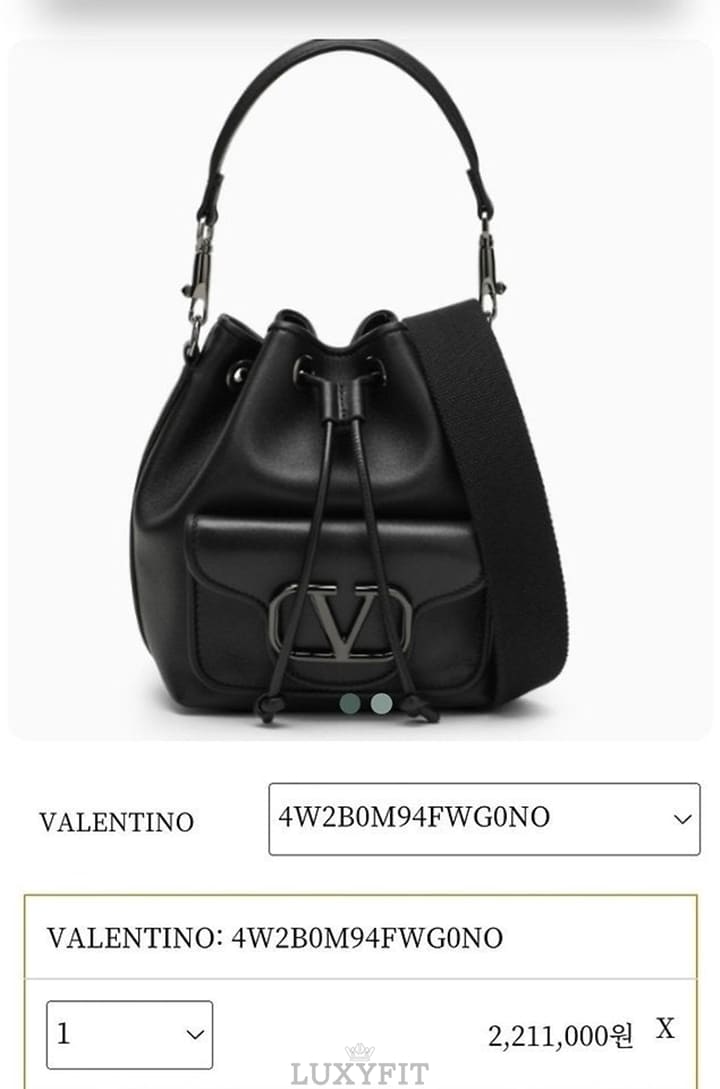Open the quantity dropdown showing 1
Viewport: 720px width, 1089px height.
click(x=129, y=1034)
